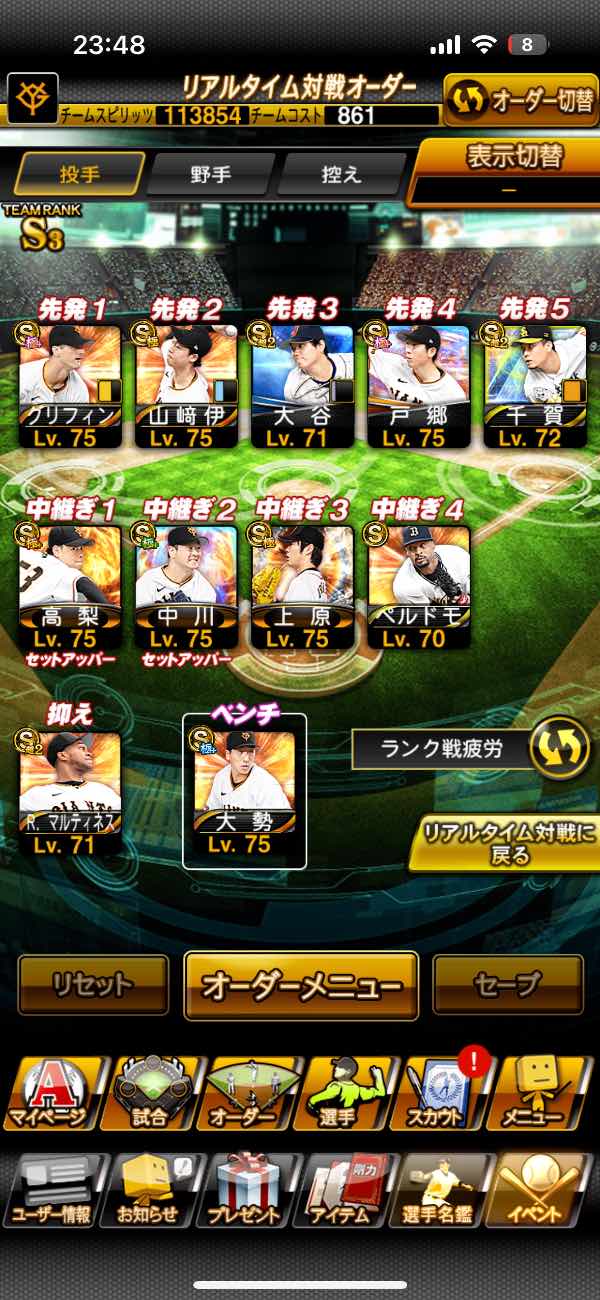The width and height of the screenshot is (600, 1300).
Task: Select starter card 大谷
Action: 302,385
